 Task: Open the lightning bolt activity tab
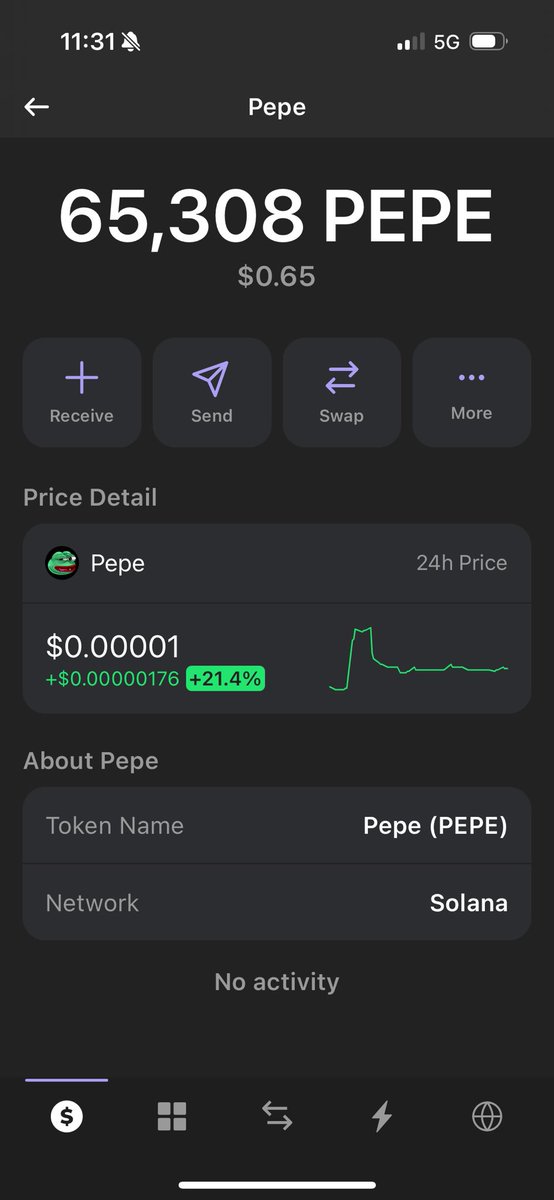(x=382, y=1116)
